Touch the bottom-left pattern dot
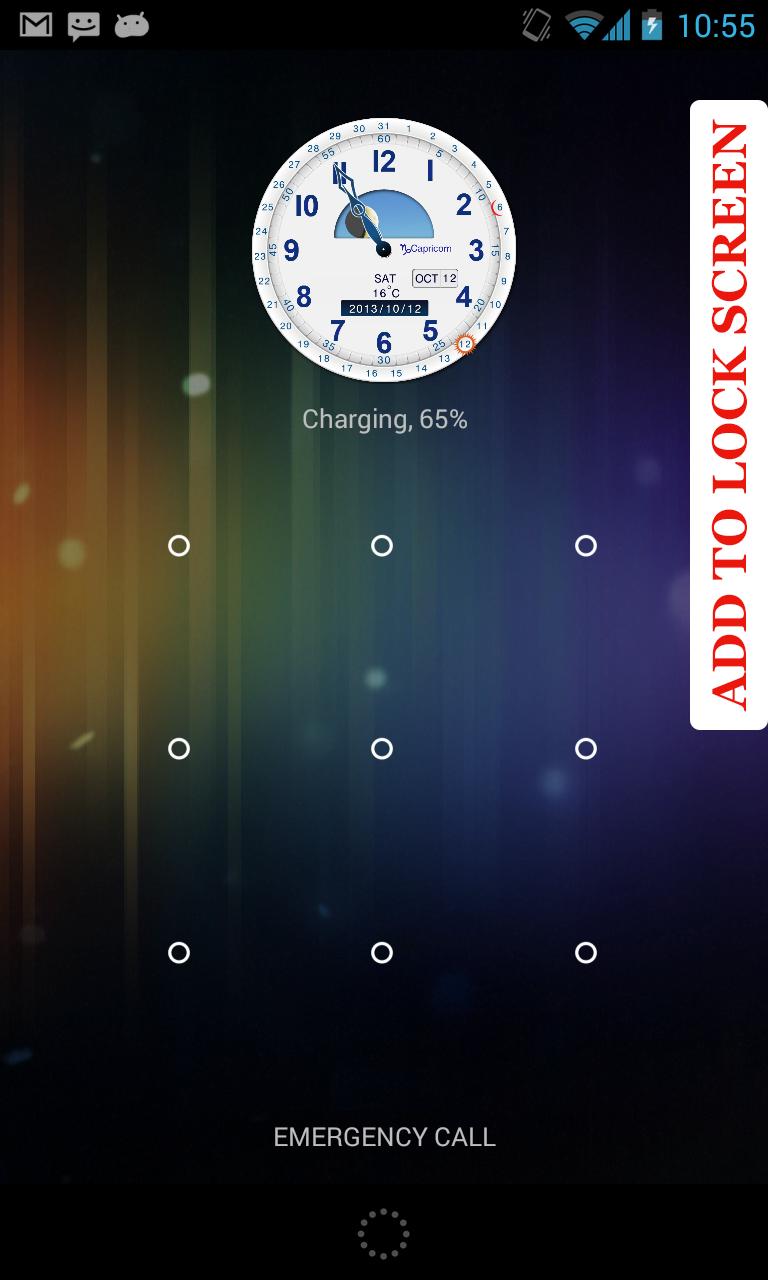 (179, 953)
